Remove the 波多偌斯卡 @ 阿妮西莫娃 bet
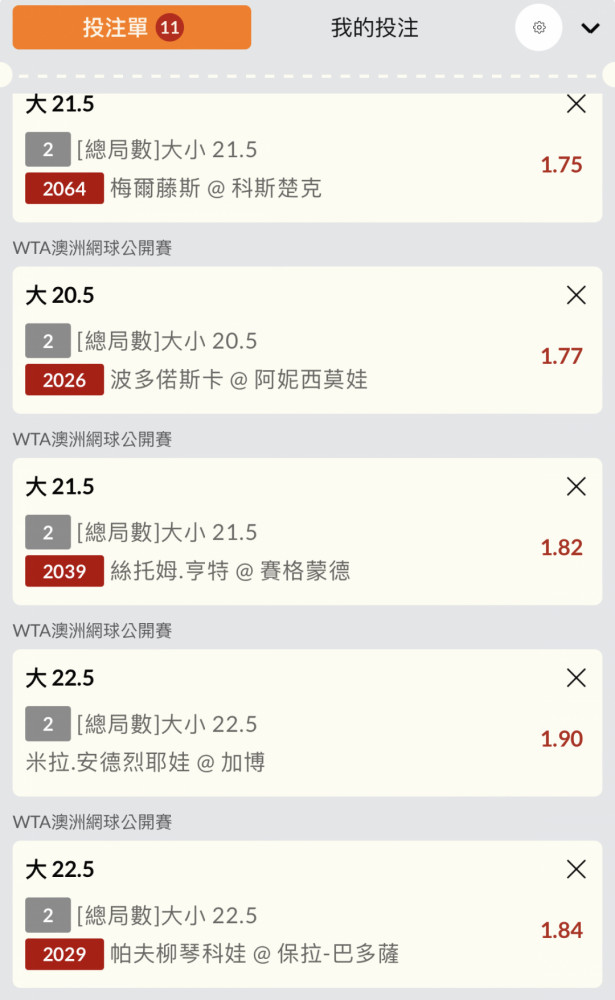 tap(576, 295)
